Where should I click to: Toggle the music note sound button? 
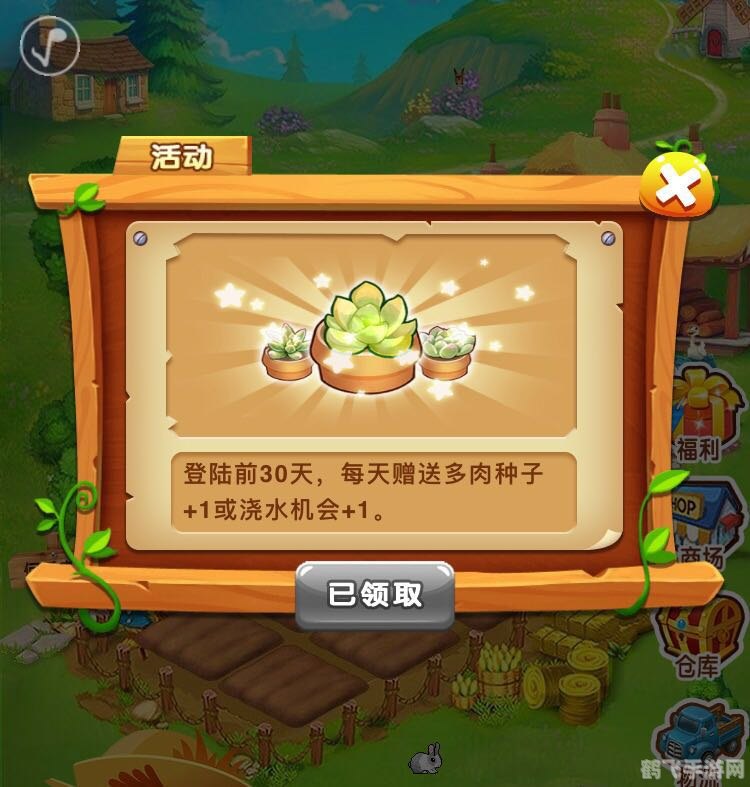pyautogui.click(x=48, y=45)
